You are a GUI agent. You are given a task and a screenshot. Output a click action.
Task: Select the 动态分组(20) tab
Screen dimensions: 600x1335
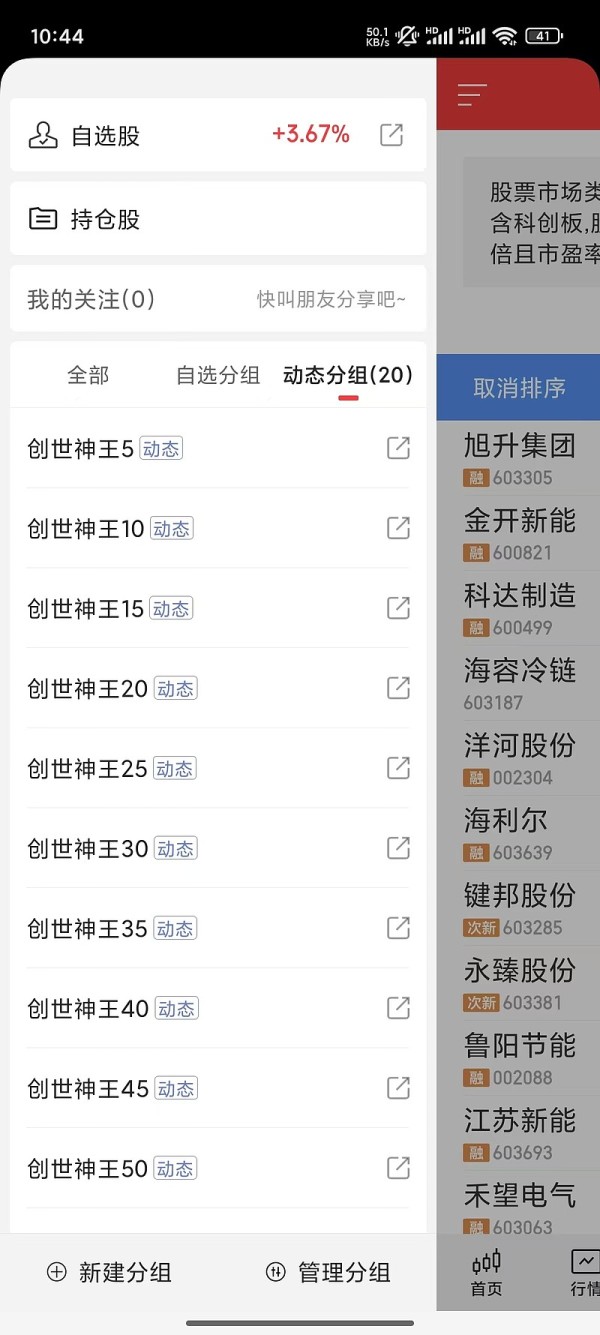(348, 375)
